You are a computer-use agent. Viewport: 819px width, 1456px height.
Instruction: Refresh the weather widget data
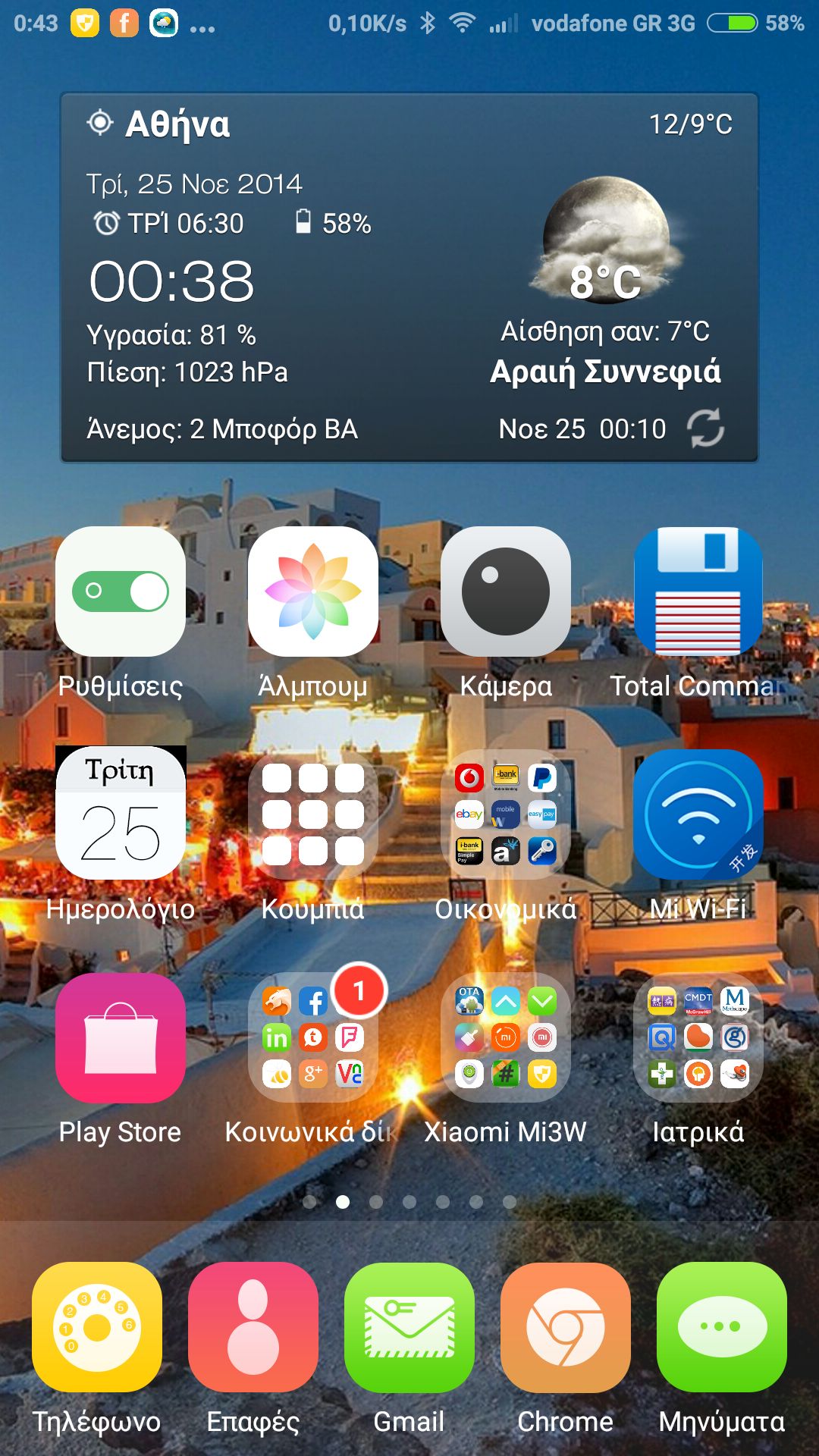coord(705,428)
